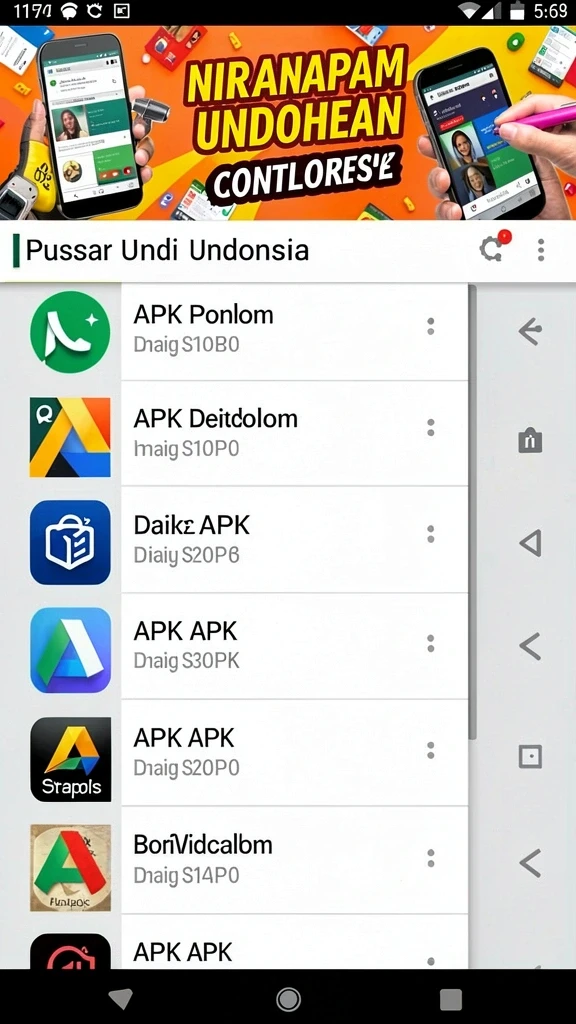
Task: Open recent apps from the navigation bar
Action: point(451,999)
